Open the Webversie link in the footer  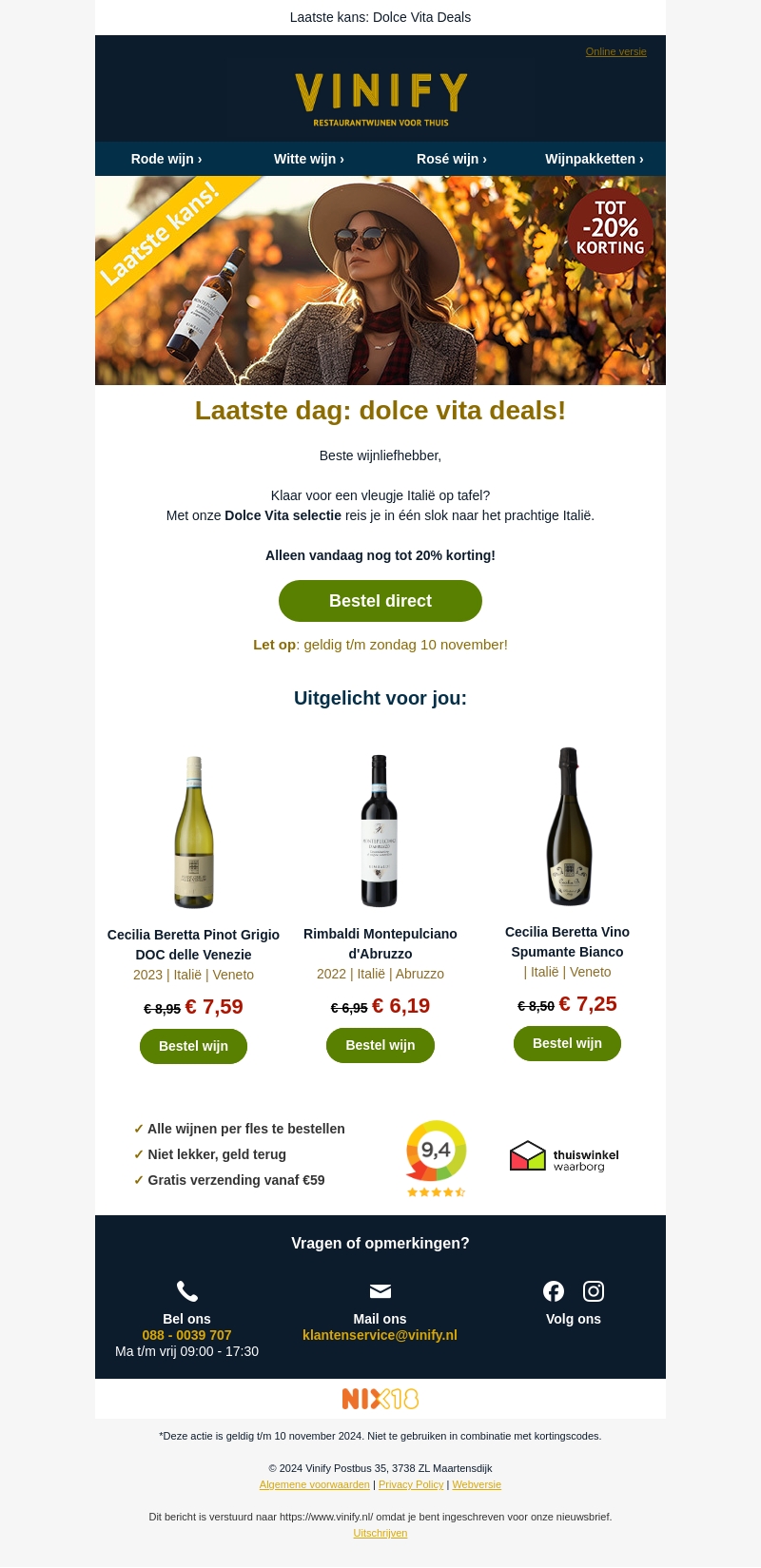click(477, 1484)
